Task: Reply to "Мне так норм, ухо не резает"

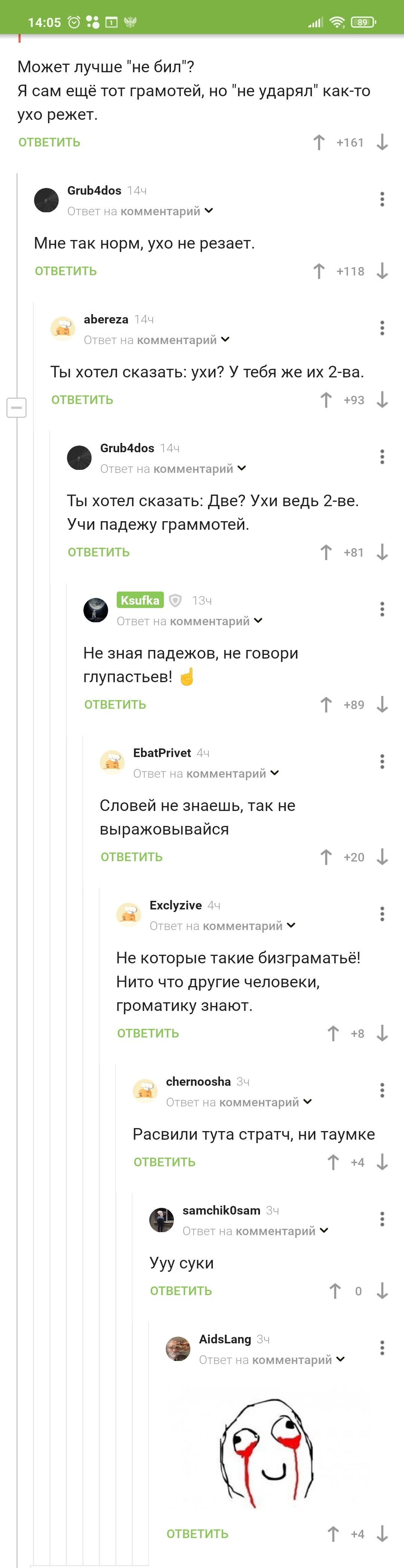Action: point(66,271)
